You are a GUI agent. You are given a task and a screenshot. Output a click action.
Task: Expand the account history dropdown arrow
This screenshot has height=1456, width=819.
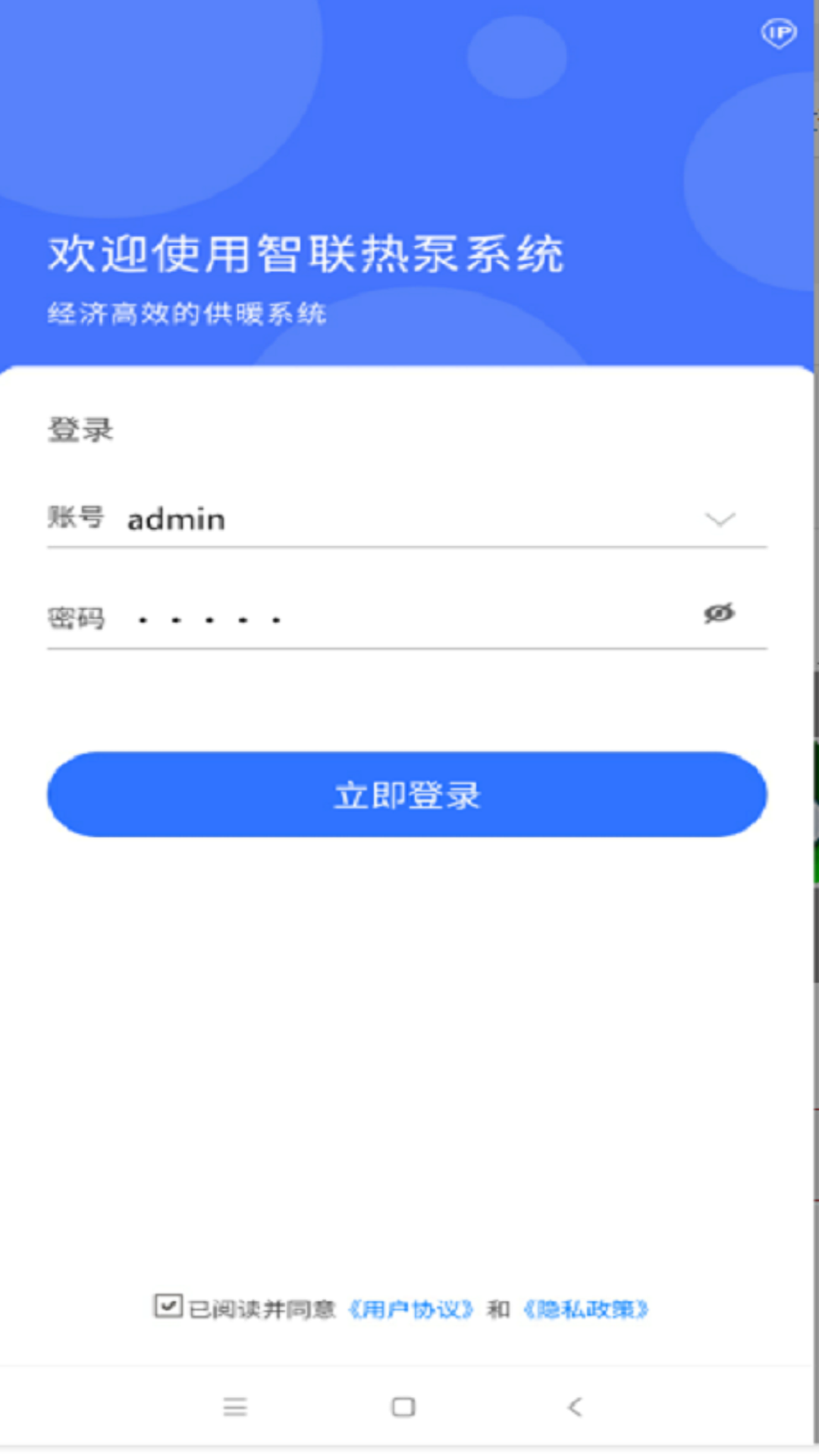coord(719,519)
